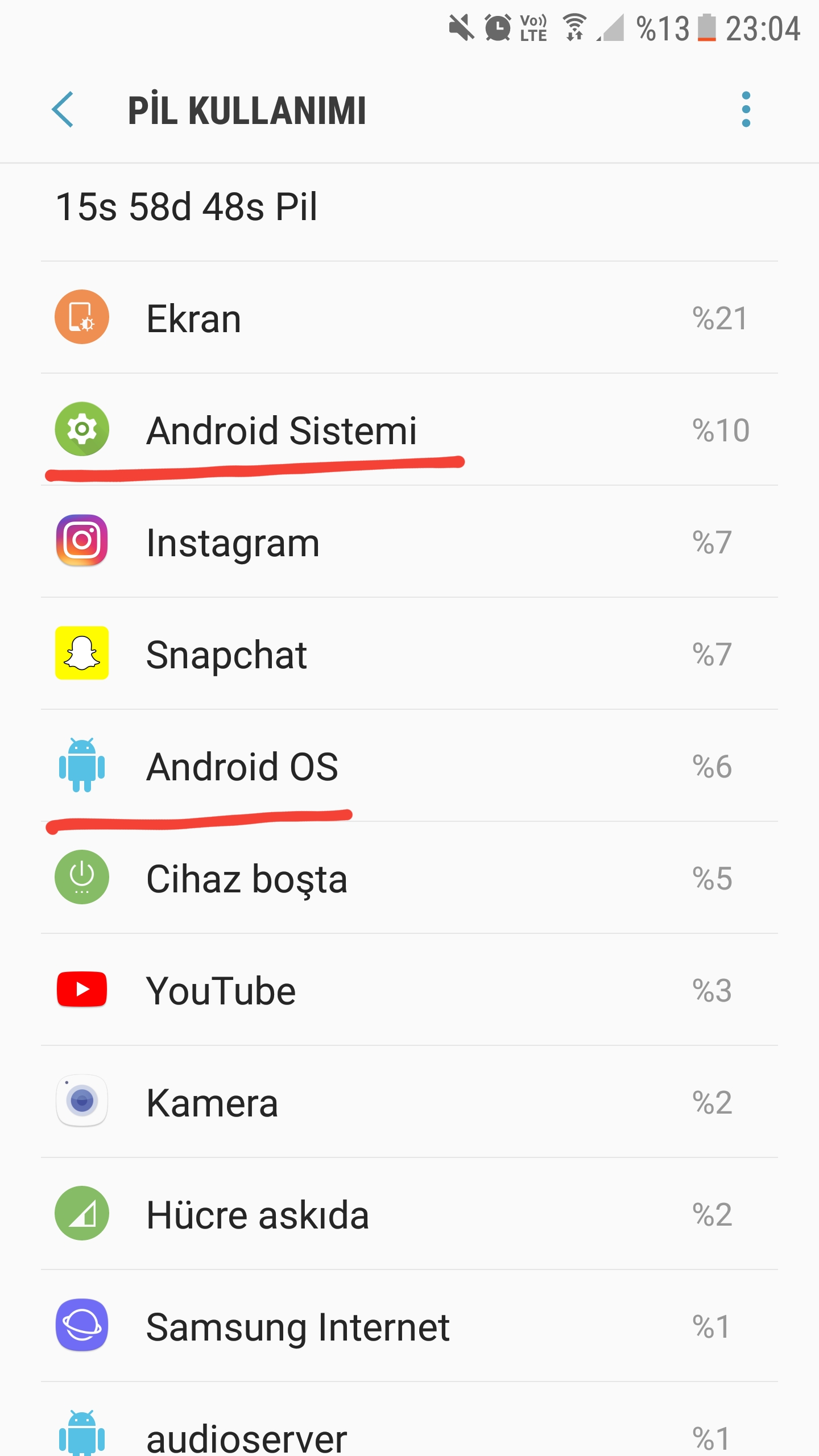
Task: Open the three-dot overflow menu
Action: click(746, 110)
